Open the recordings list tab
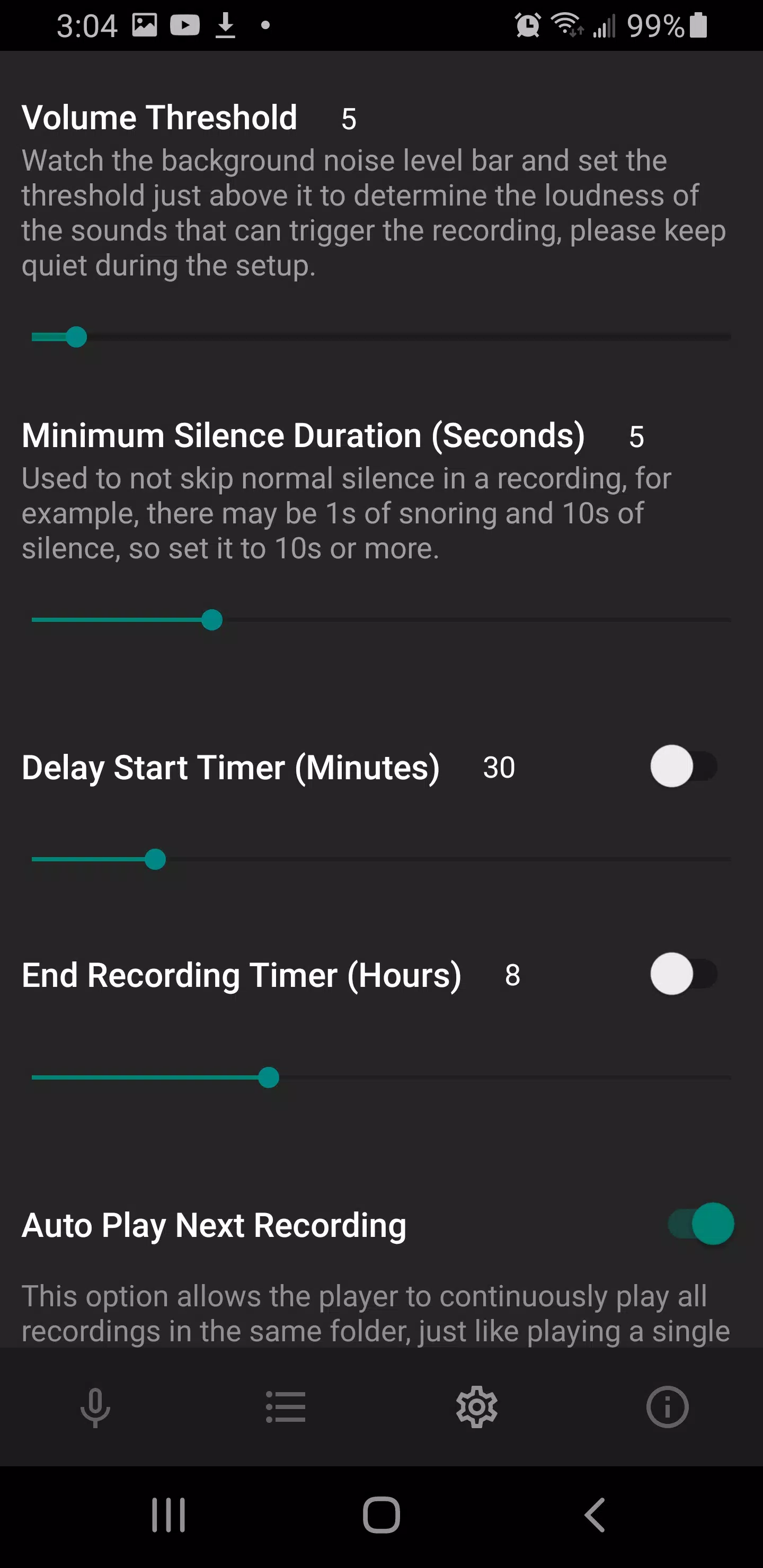This screenshot has height=1568, width=763. coord(286,1406)
